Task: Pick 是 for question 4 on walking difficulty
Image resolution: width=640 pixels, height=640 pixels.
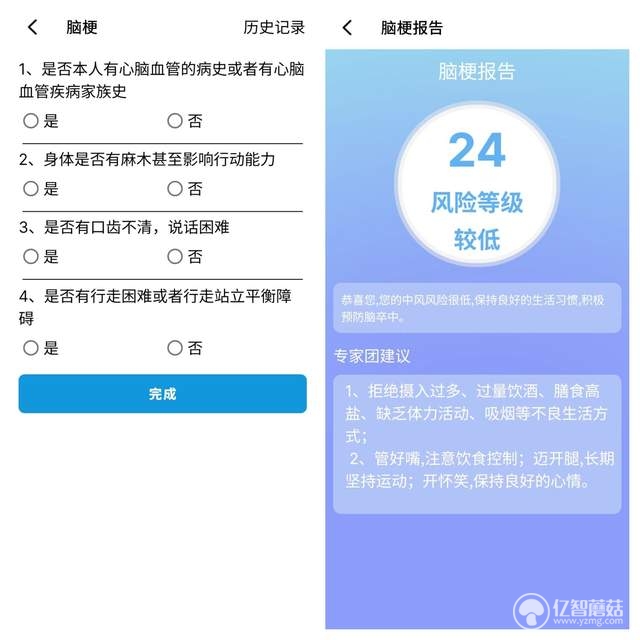Action: coord(31,348)
